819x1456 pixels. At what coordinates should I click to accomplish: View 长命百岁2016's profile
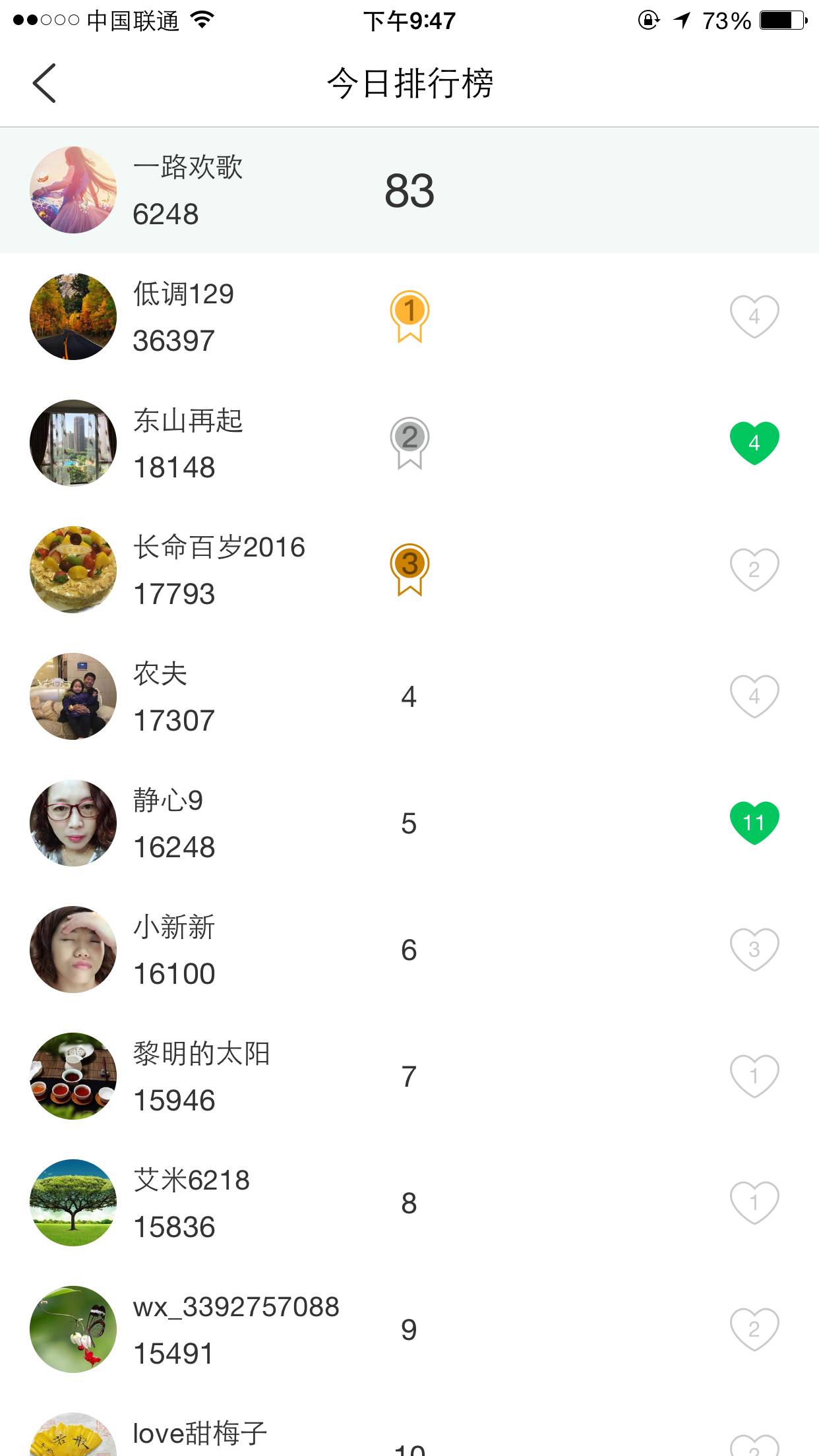click(73, 570)
